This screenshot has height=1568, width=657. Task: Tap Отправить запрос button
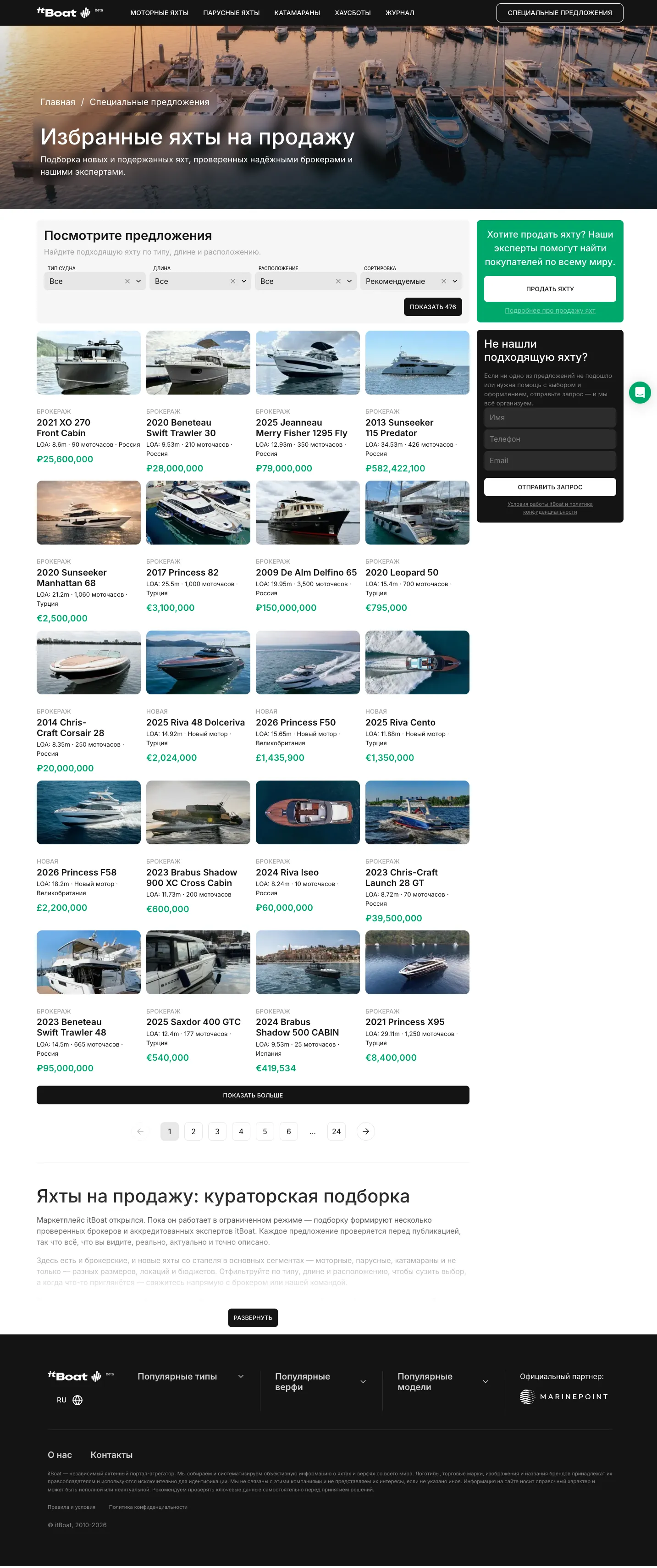(550, 487)
